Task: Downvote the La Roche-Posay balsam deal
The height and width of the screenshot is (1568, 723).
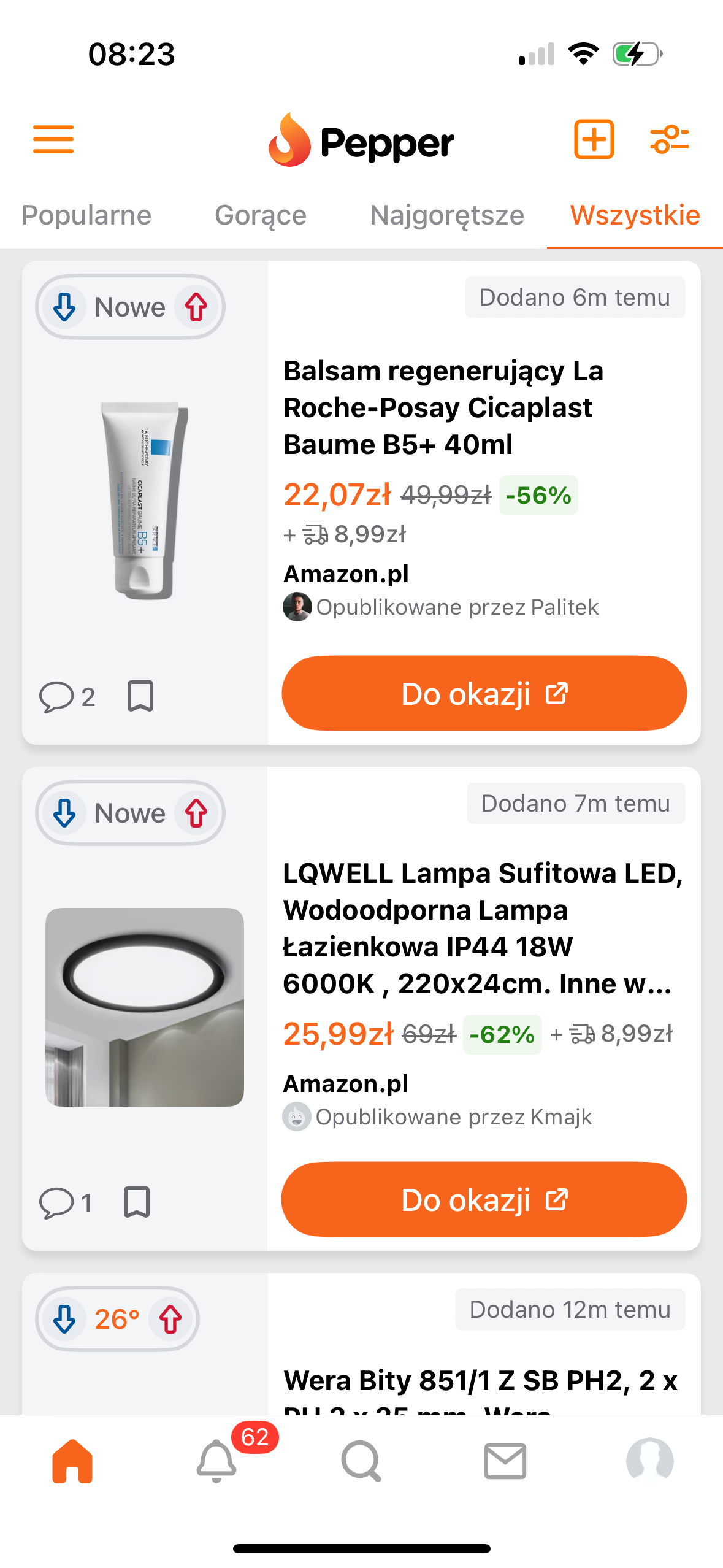Action: point(64,307)
